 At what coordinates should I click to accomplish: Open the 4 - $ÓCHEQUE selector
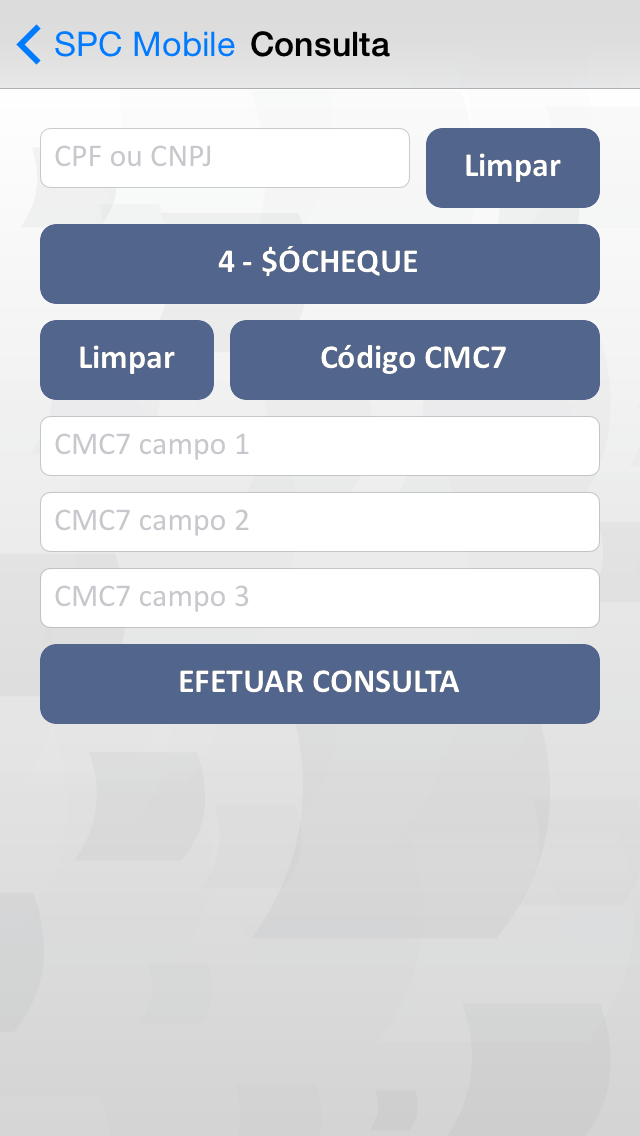[x=320, y=264]
